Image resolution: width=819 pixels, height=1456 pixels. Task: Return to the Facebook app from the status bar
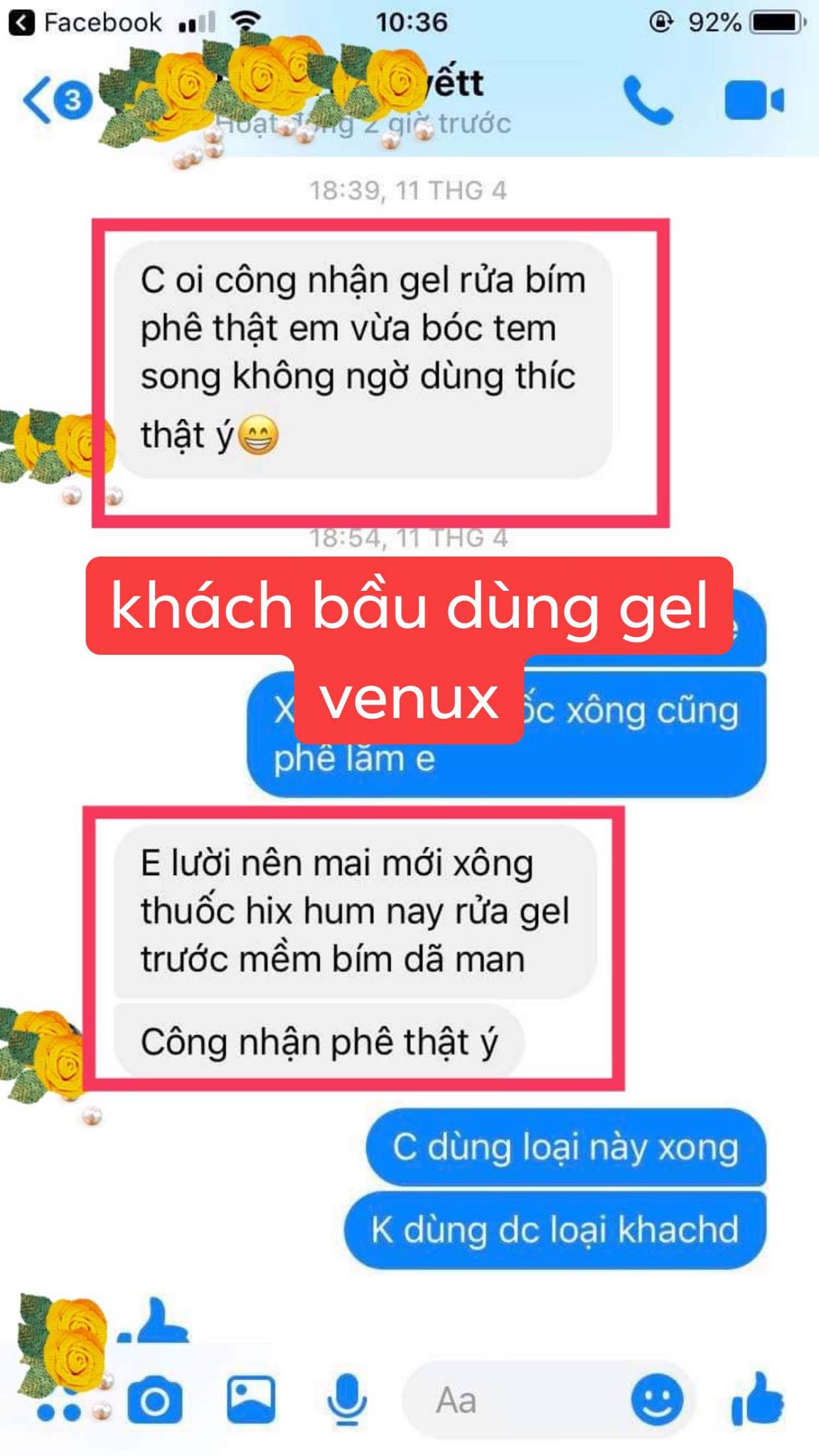click(x=85, y=23)
